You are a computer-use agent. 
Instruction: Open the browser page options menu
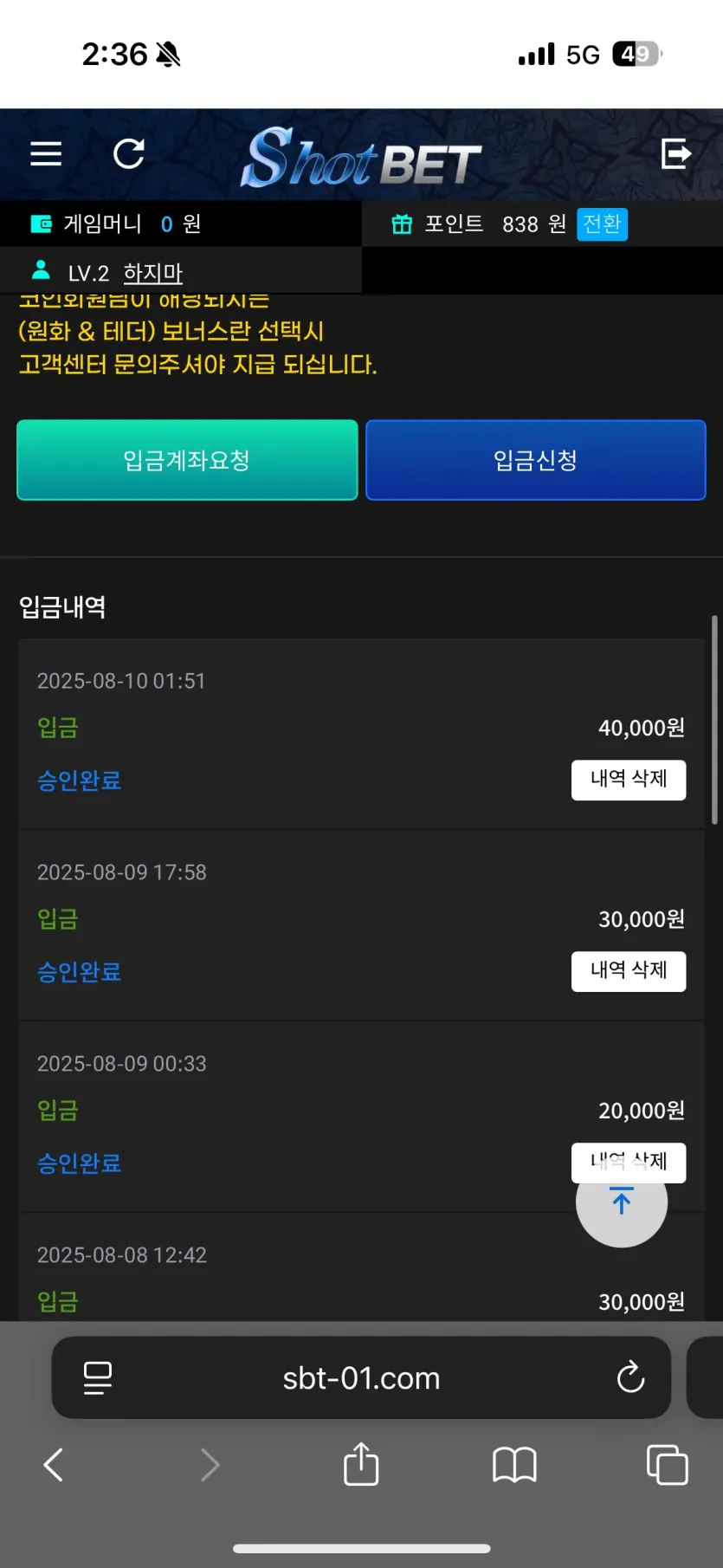(x=97, y=1377)
